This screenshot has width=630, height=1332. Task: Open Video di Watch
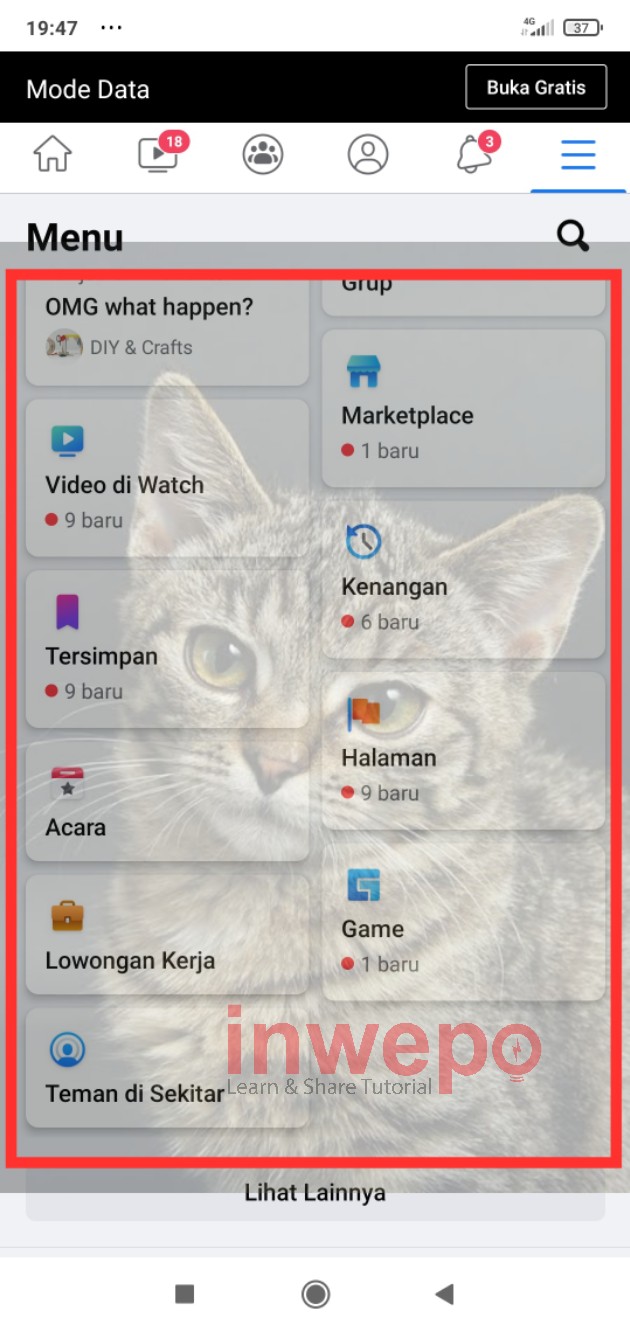[x=167, y=479]
